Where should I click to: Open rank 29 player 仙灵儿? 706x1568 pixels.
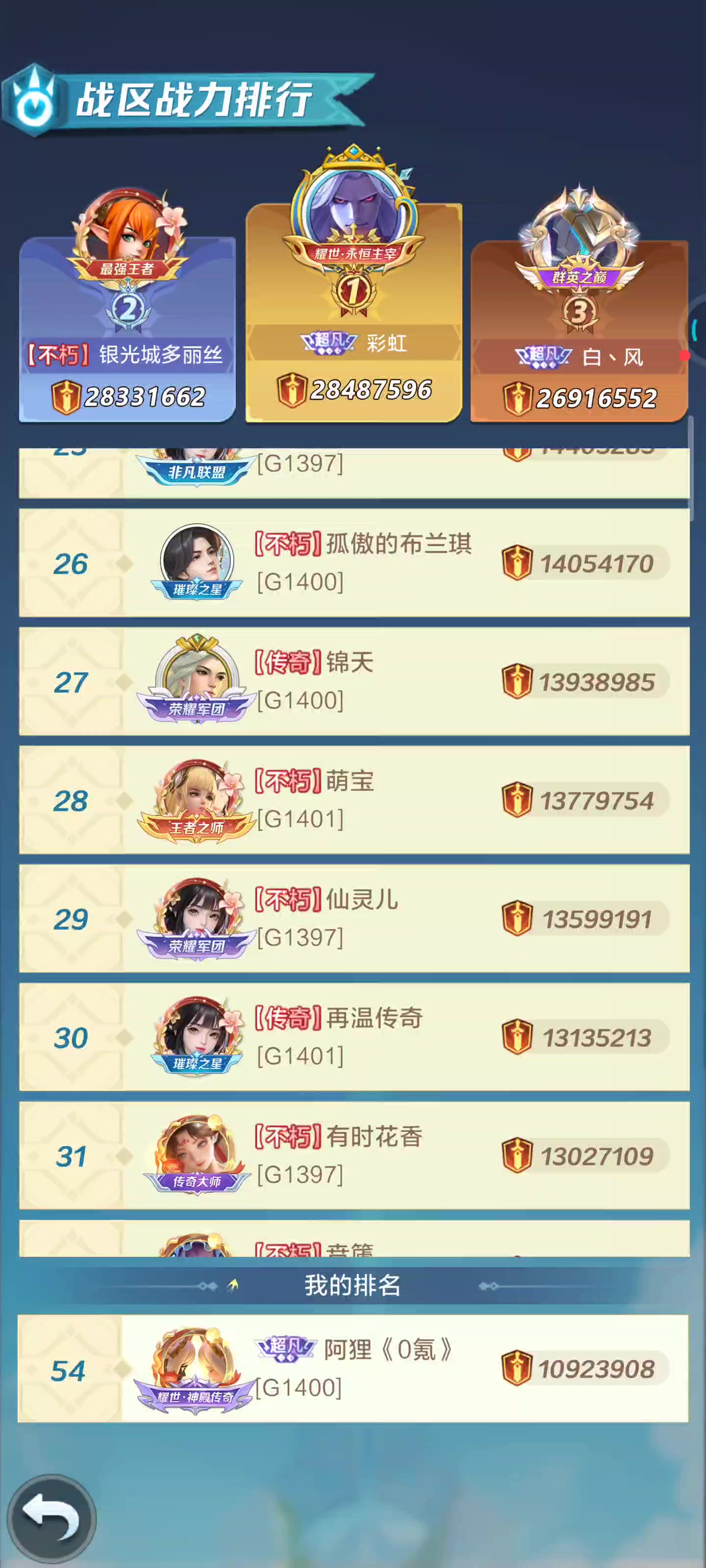[354, 918]
